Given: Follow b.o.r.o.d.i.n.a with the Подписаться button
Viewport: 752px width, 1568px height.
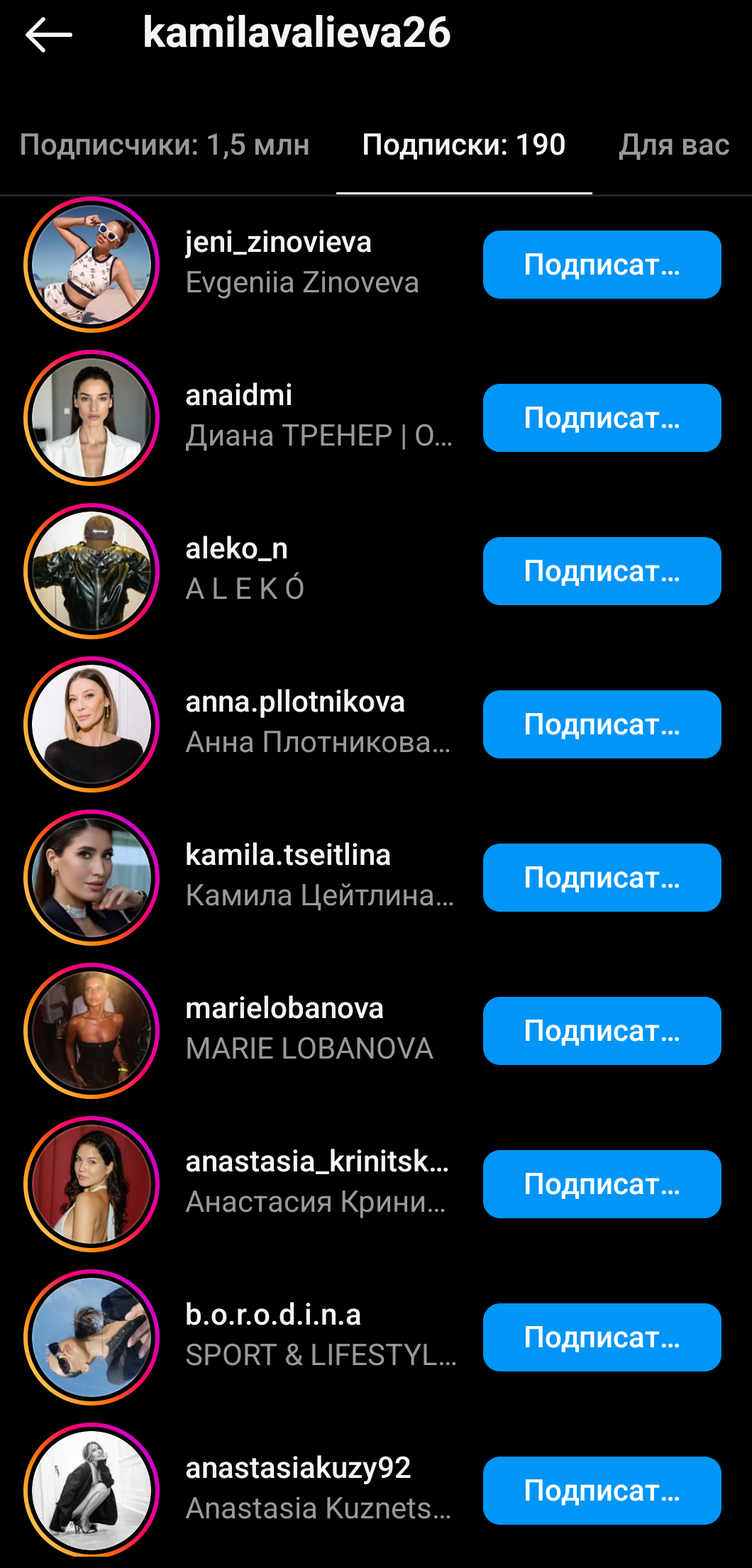Looking at the screenshot, I should coord(602,1337).
